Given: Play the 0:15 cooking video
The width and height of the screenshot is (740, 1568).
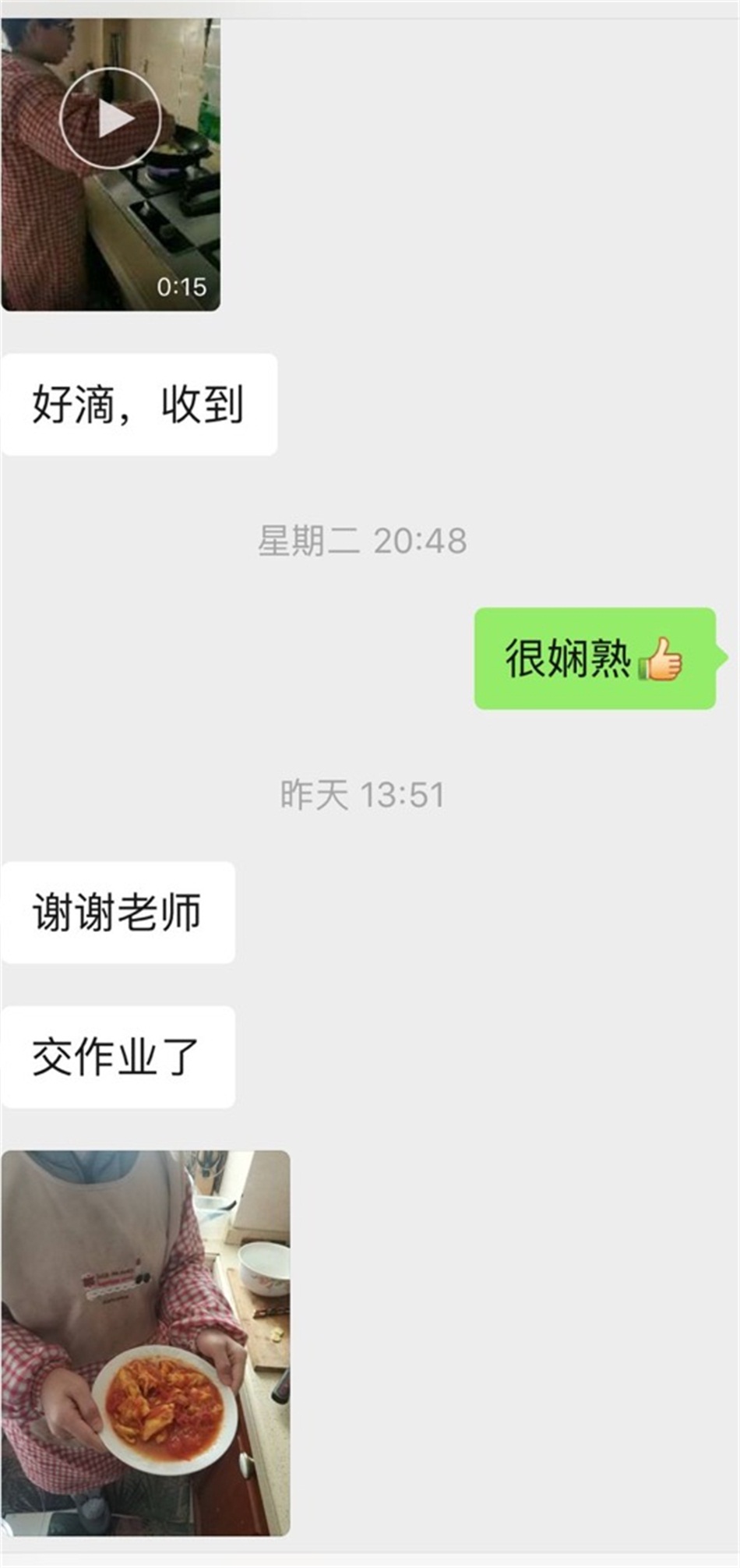Looking at the screenshot, I should (110, 119).
